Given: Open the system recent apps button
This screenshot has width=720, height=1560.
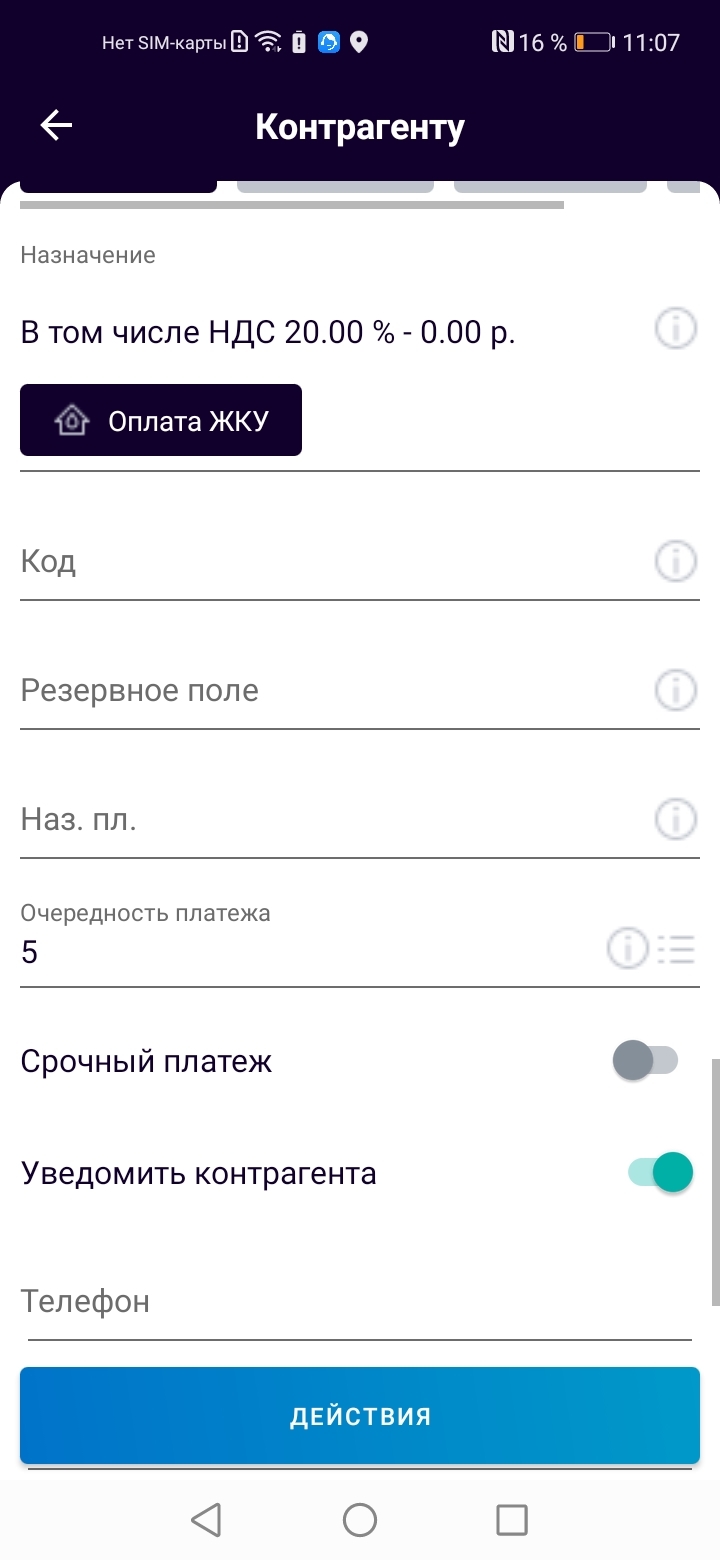Looking at the screenshot, I should (512, 1520).
